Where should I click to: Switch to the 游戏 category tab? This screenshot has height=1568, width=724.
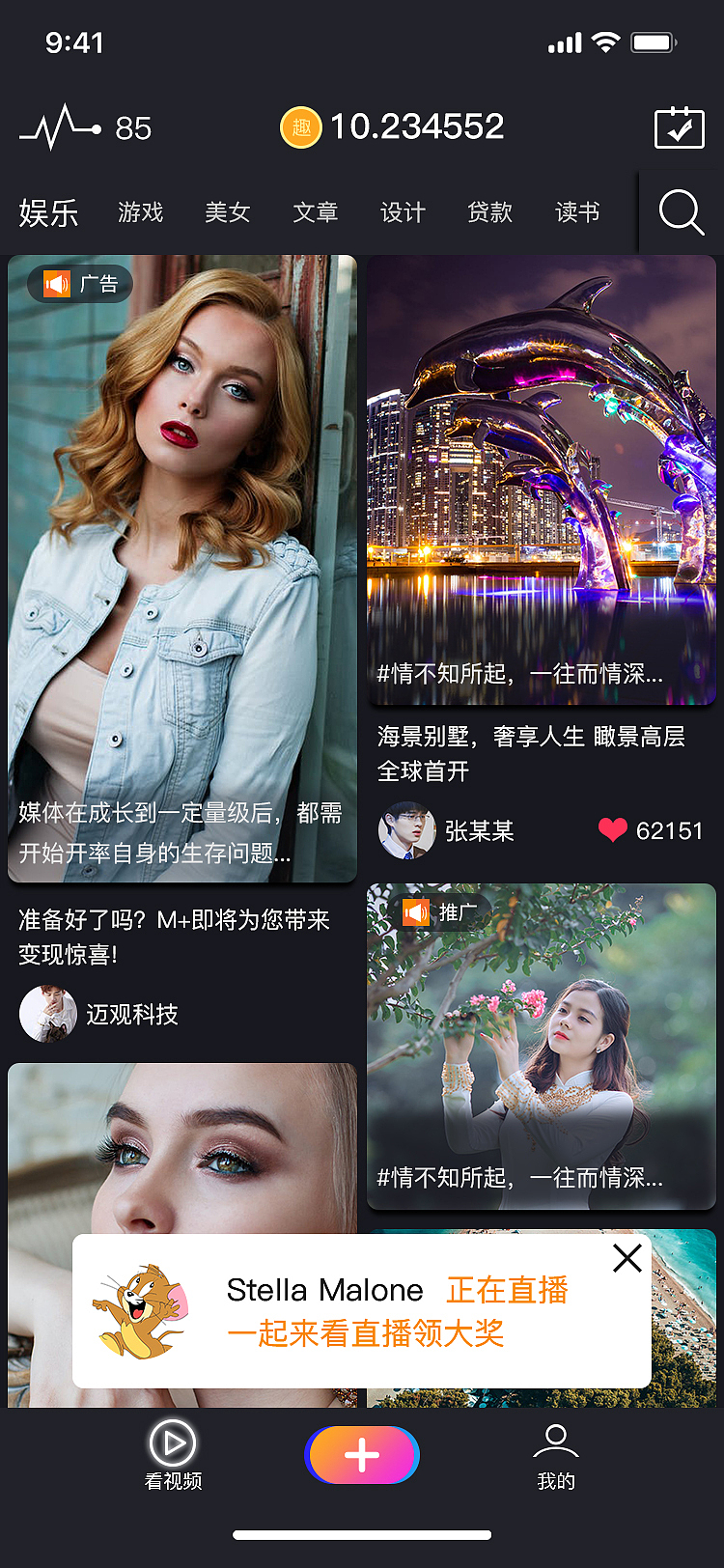tap(140, 213)
